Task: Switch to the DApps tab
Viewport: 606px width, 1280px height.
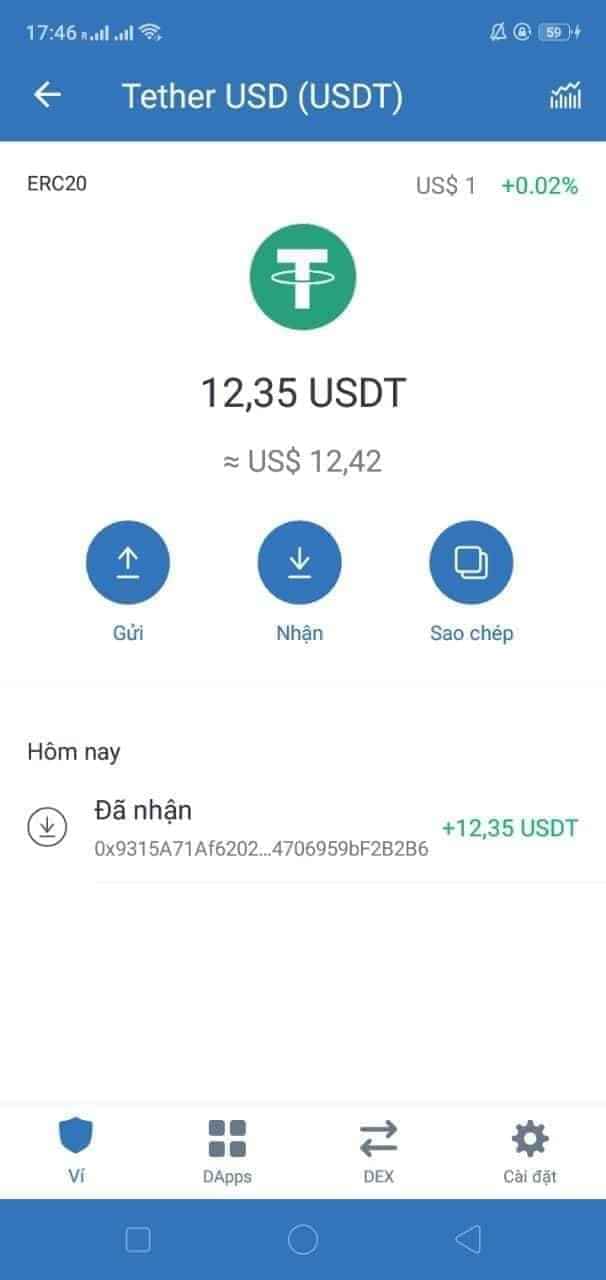Action: 227,1150
